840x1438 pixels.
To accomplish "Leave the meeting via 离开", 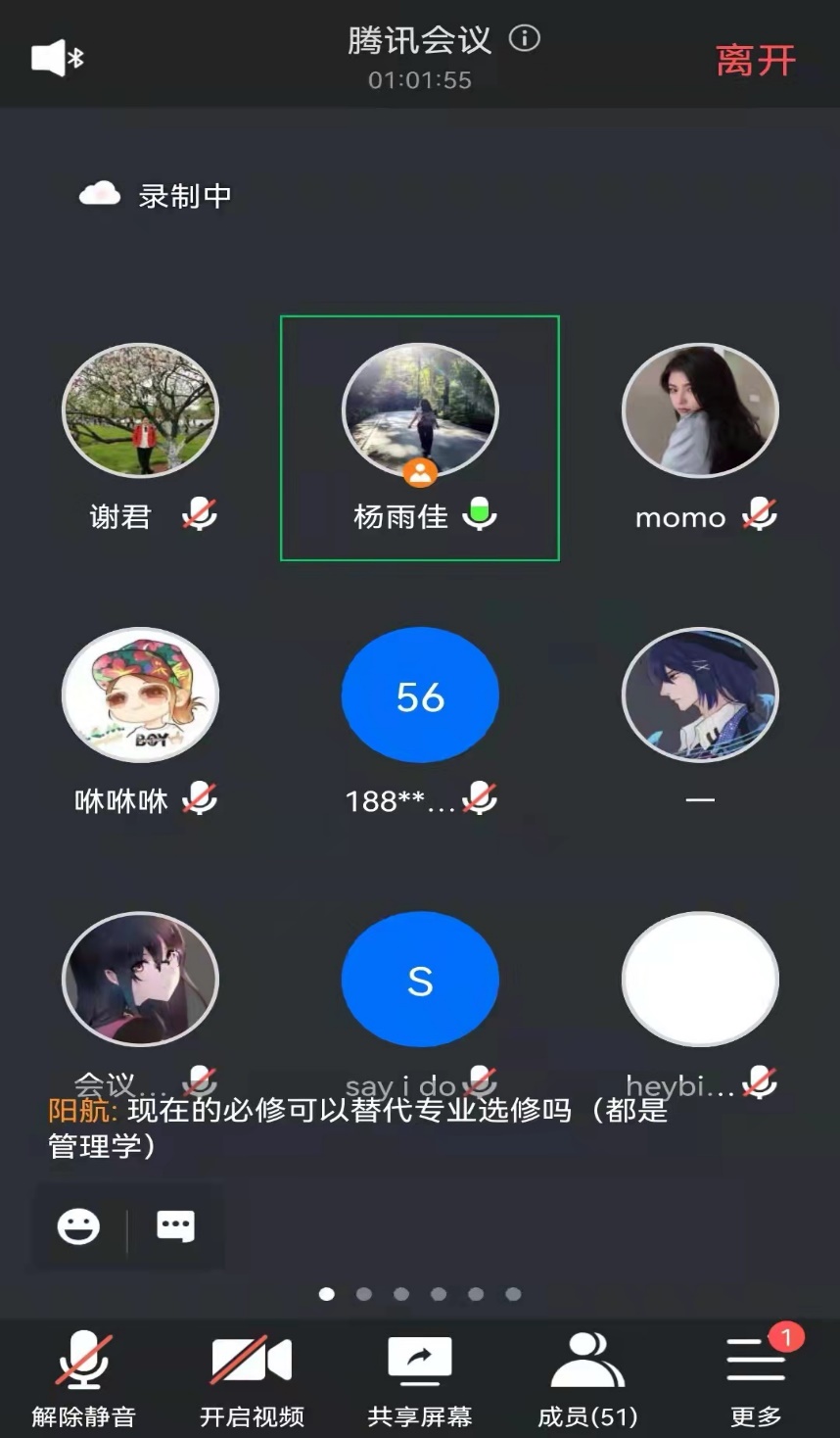I will point(755,61).
